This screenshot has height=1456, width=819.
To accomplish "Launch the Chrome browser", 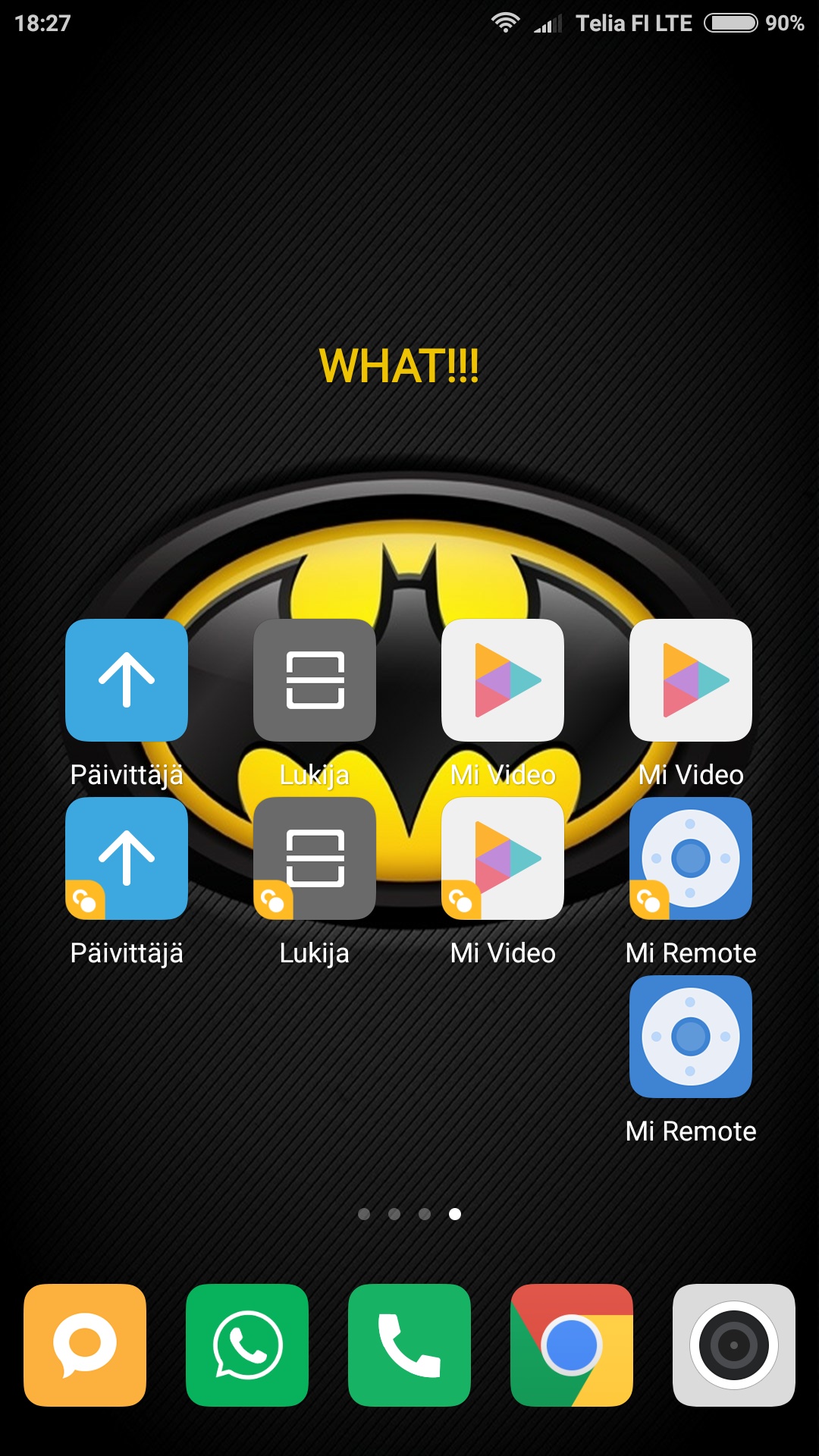I will click(x=572, y=1345).
